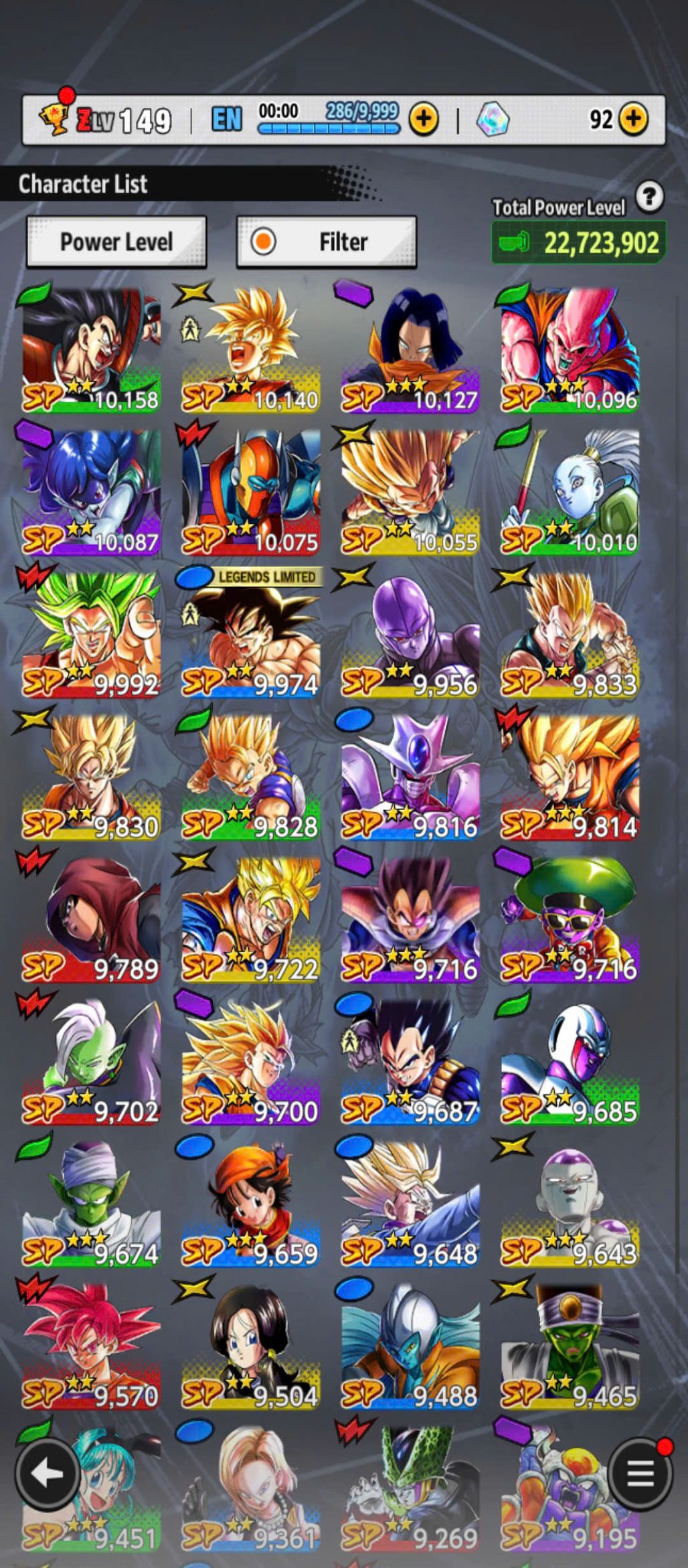Open the hamburger menu button
Screen dimensions: 688x1568
point(639,1473)
